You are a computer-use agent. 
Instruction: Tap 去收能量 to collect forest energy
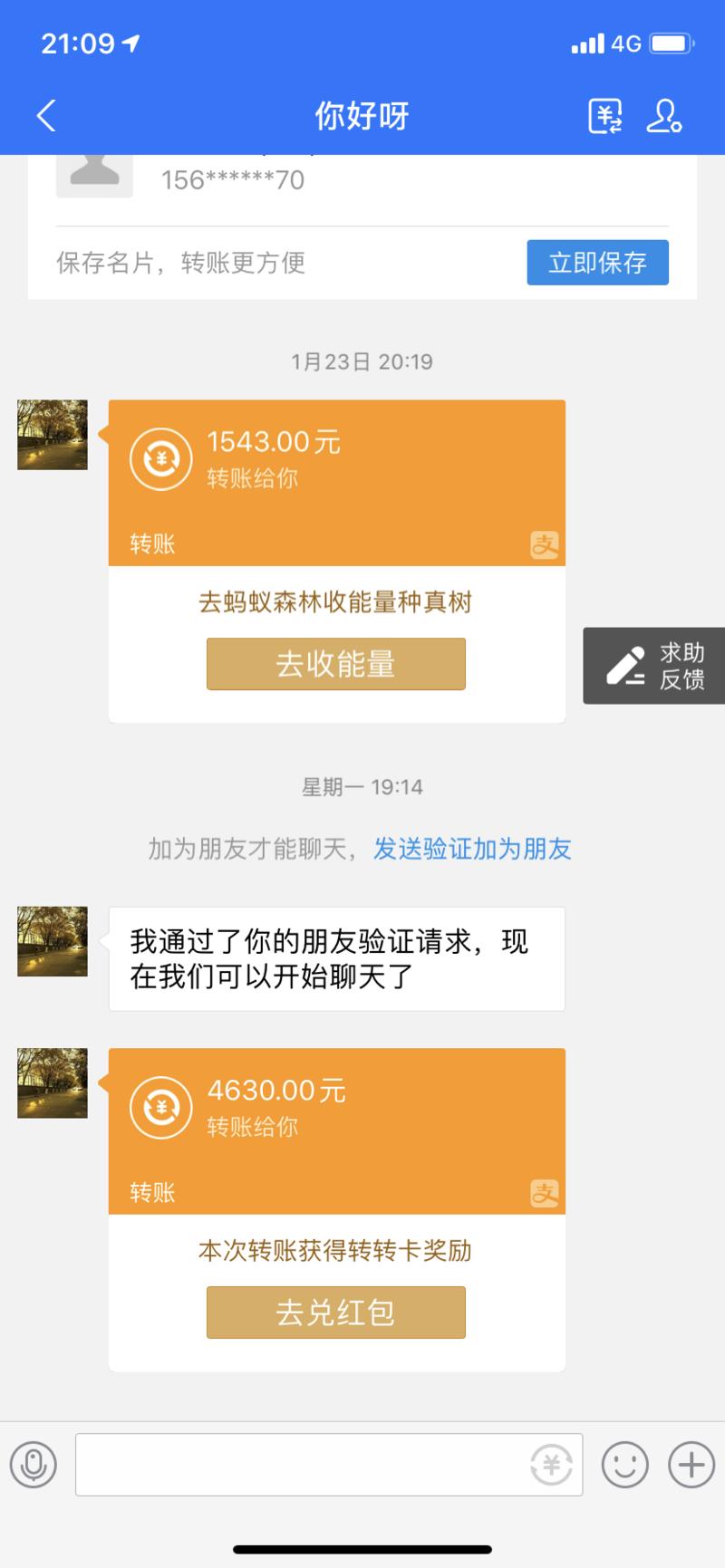click(335, 664)
